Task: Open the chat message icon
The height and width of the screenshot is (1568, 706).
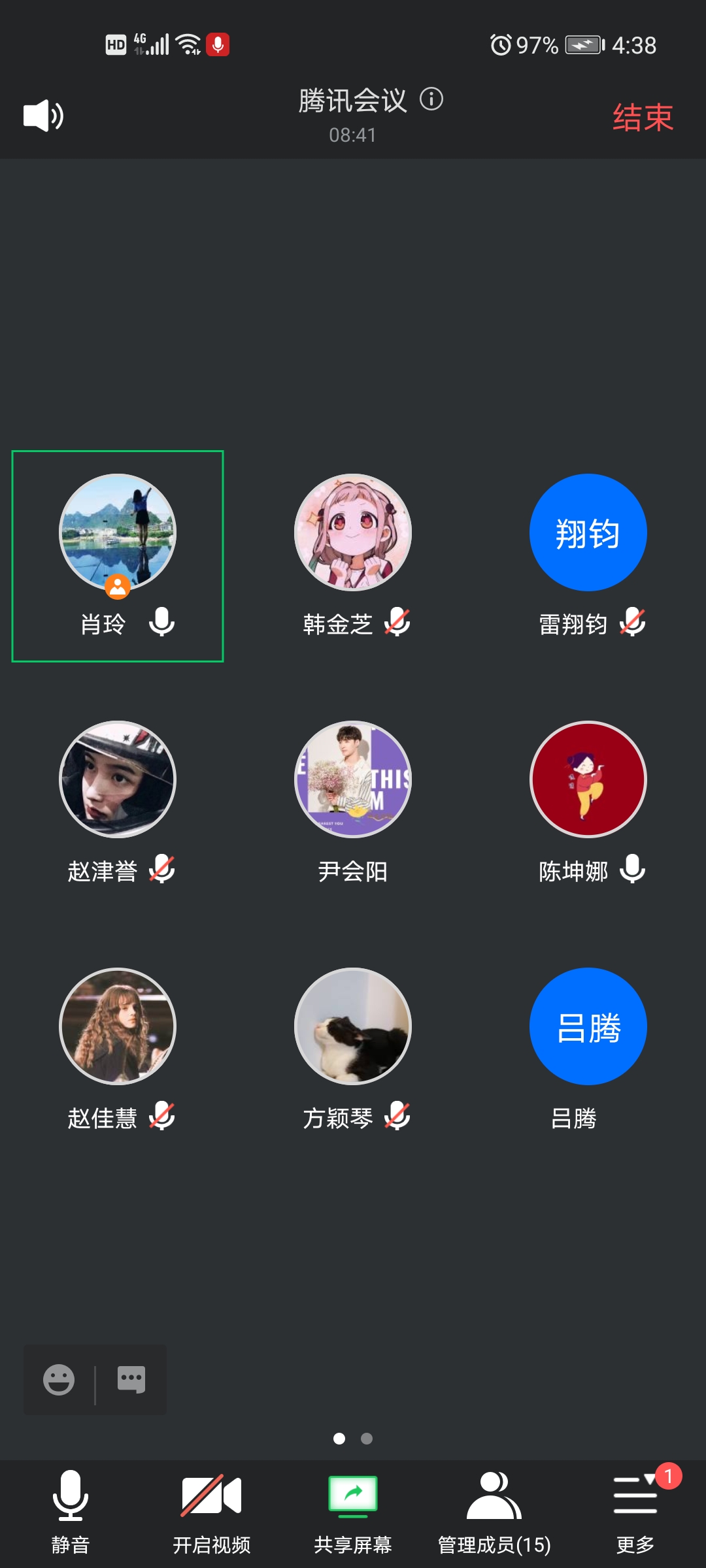Action: point(131,1380)
